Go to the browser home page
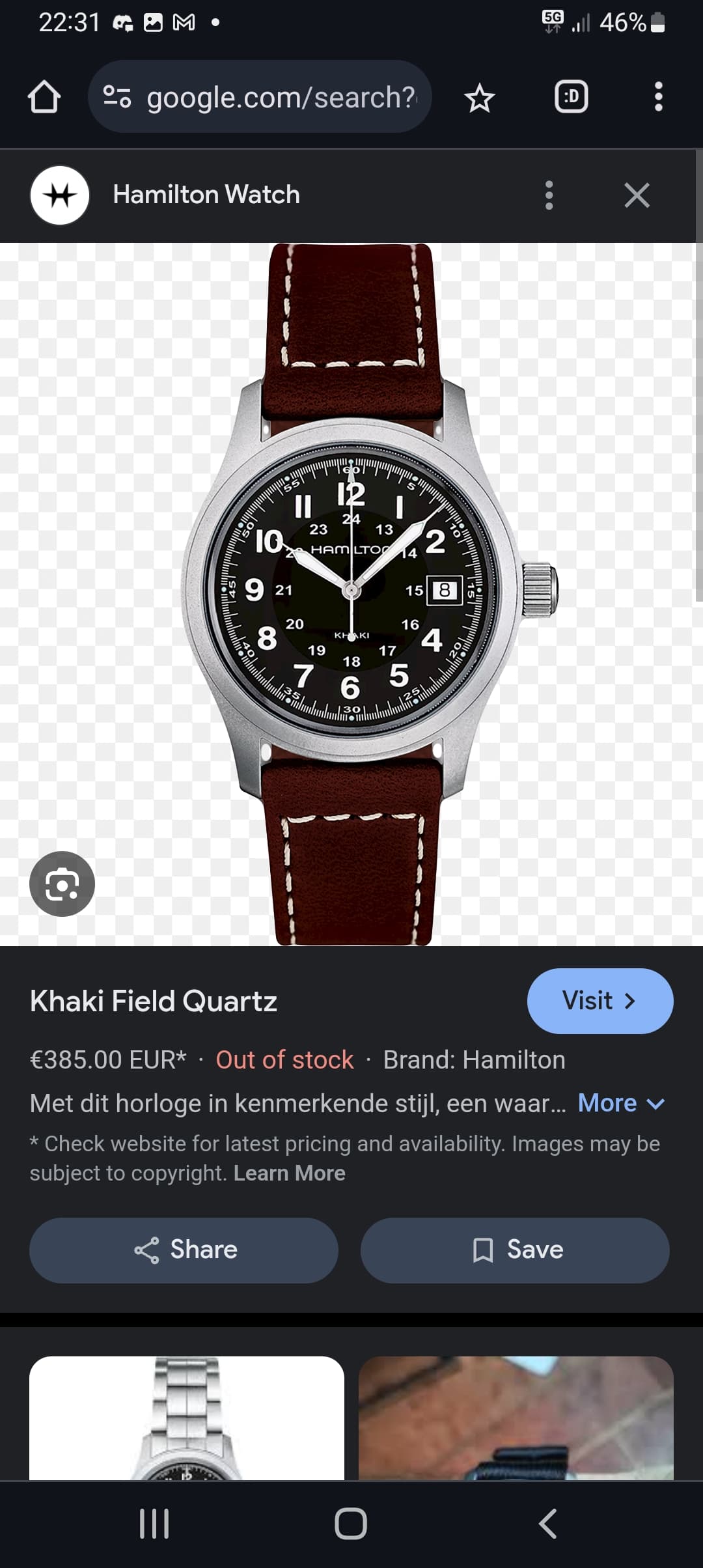Image resolution: width=703 pixels, height=1568 pixels. coord(44,97)
